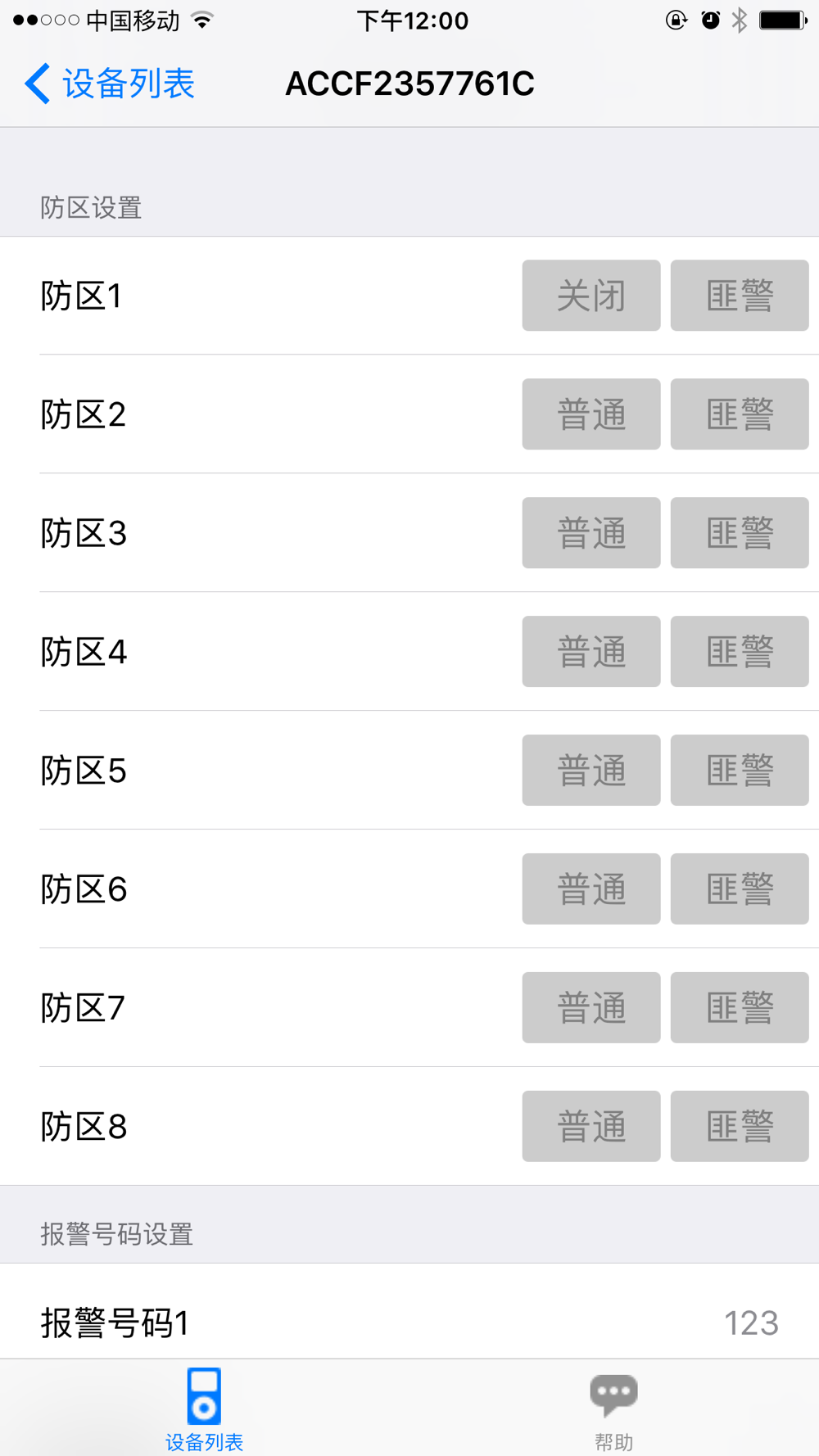Screen dimensions: 819x1456
Task: Select 匪警 for 防区2
Action: [739, 414]
